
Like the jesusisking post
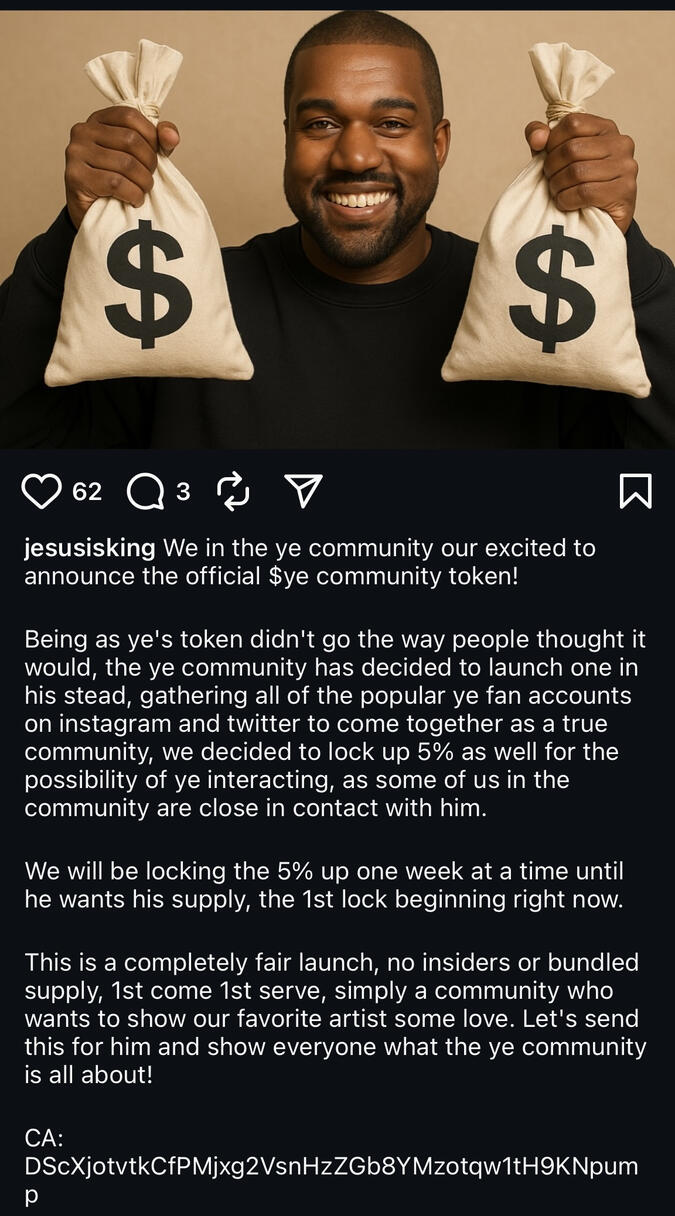point(42,491)
